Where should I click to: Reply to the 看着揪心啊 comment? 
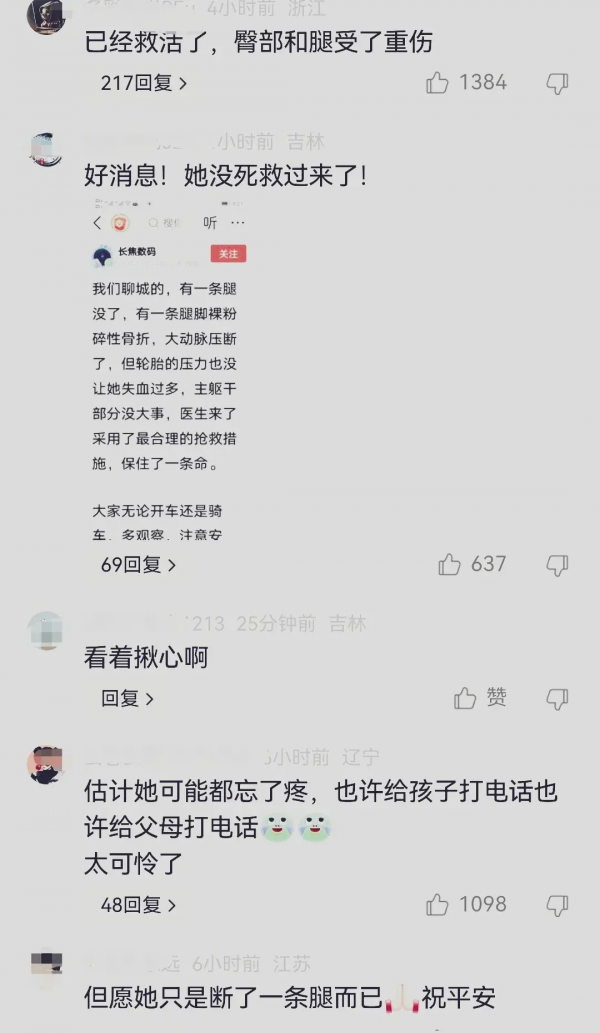pos(127,698)
